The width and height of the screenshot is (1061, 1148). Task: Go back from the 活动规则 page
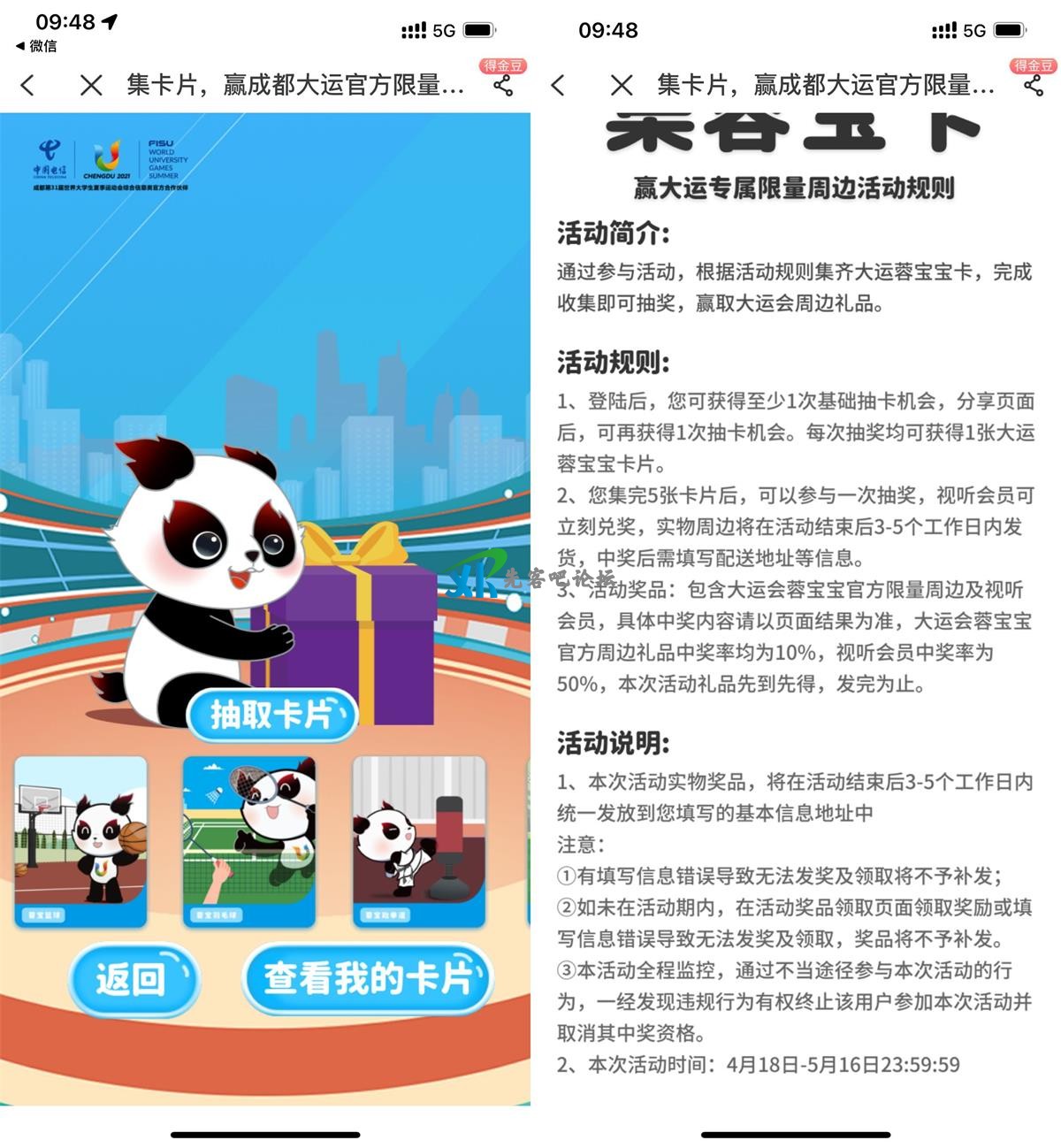pos(558,86)
